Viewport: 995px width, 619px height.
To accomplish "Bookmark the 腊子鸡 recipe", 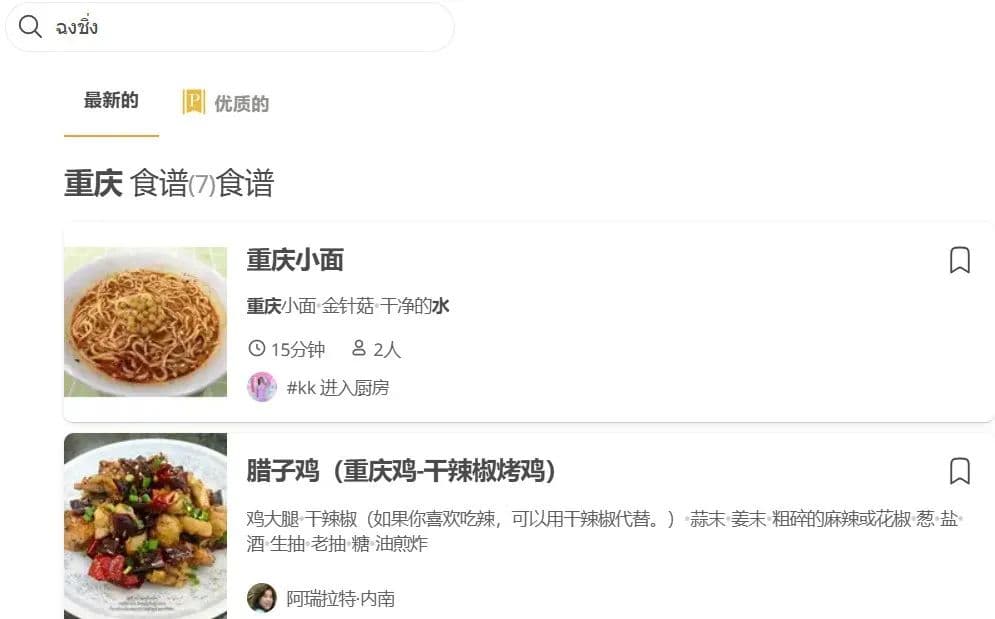I will 959,471.
